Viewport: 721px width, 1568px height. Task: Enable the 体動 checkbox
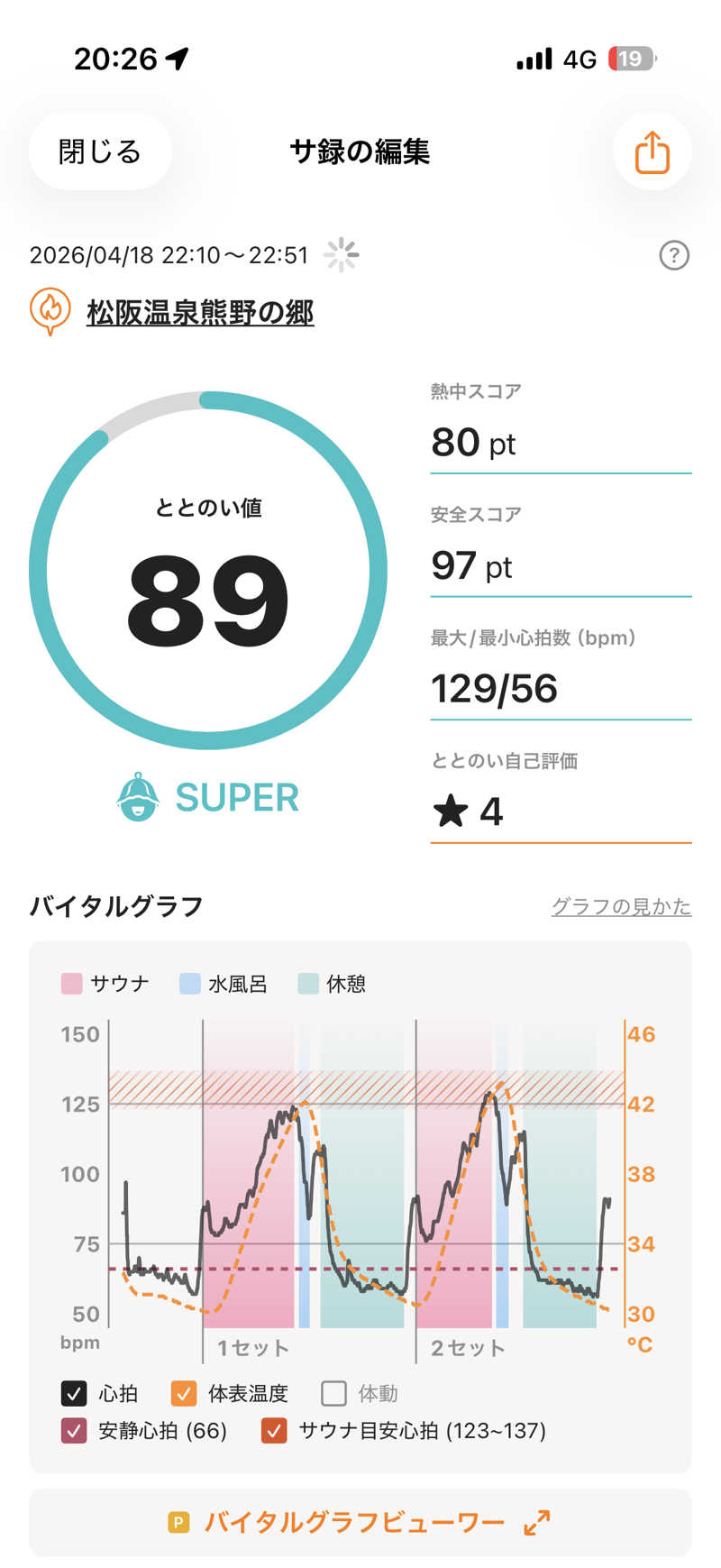tap(333, 1393)
